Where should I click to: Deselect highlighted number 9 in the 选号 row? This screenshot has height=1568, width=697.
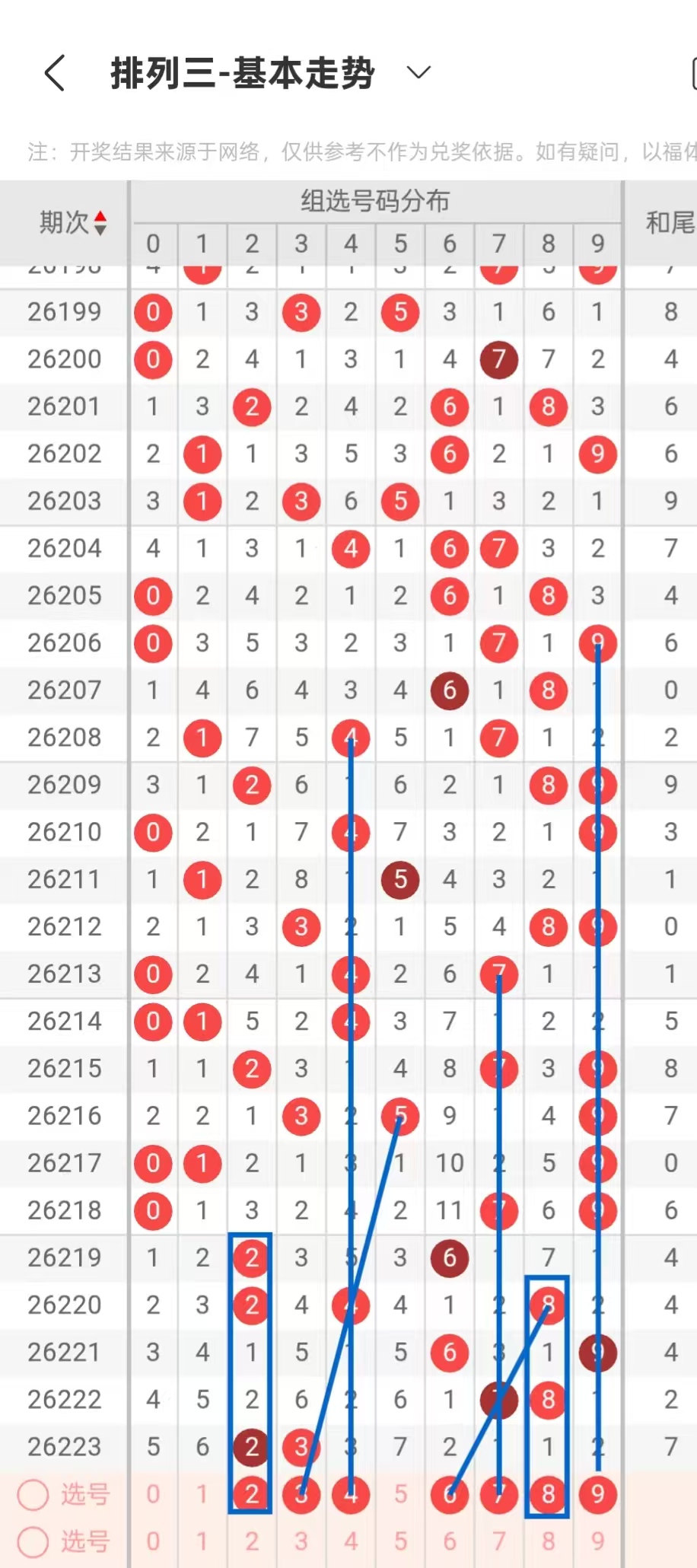click(598, 1494)
